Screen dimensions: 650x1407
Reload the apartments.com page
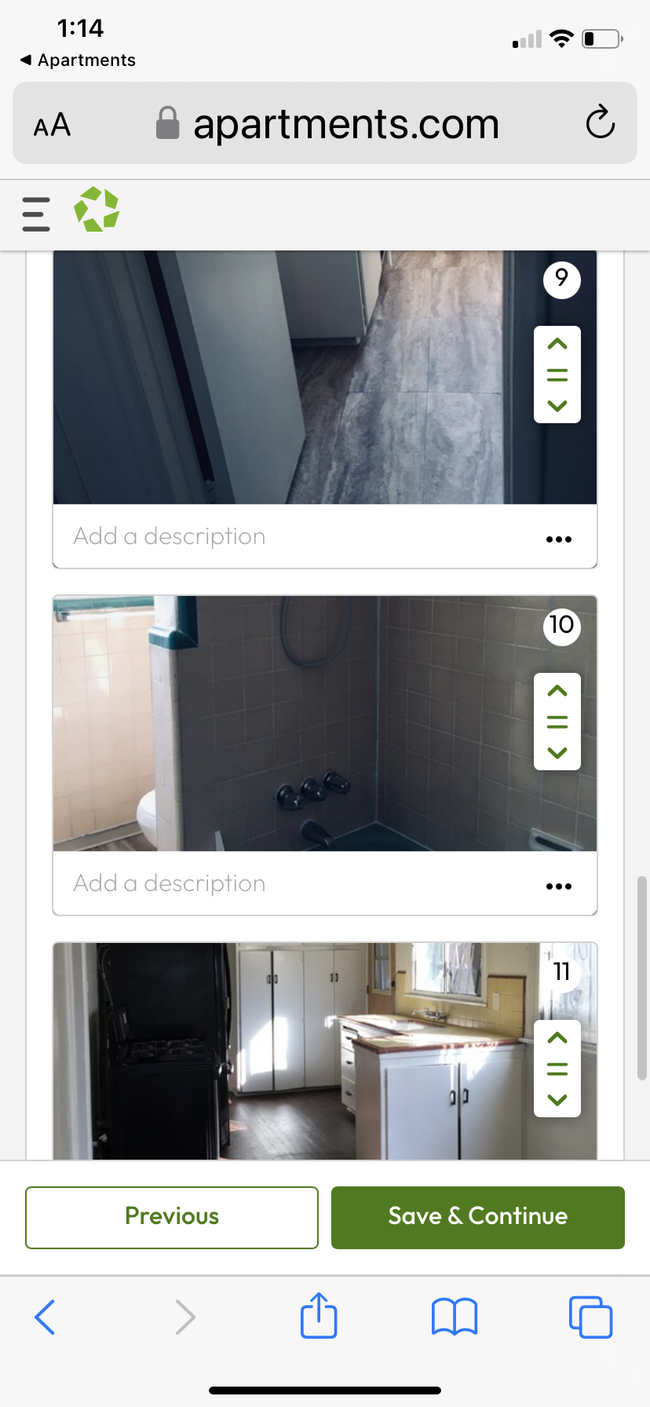pyautogui.click(x=599, y=124)
